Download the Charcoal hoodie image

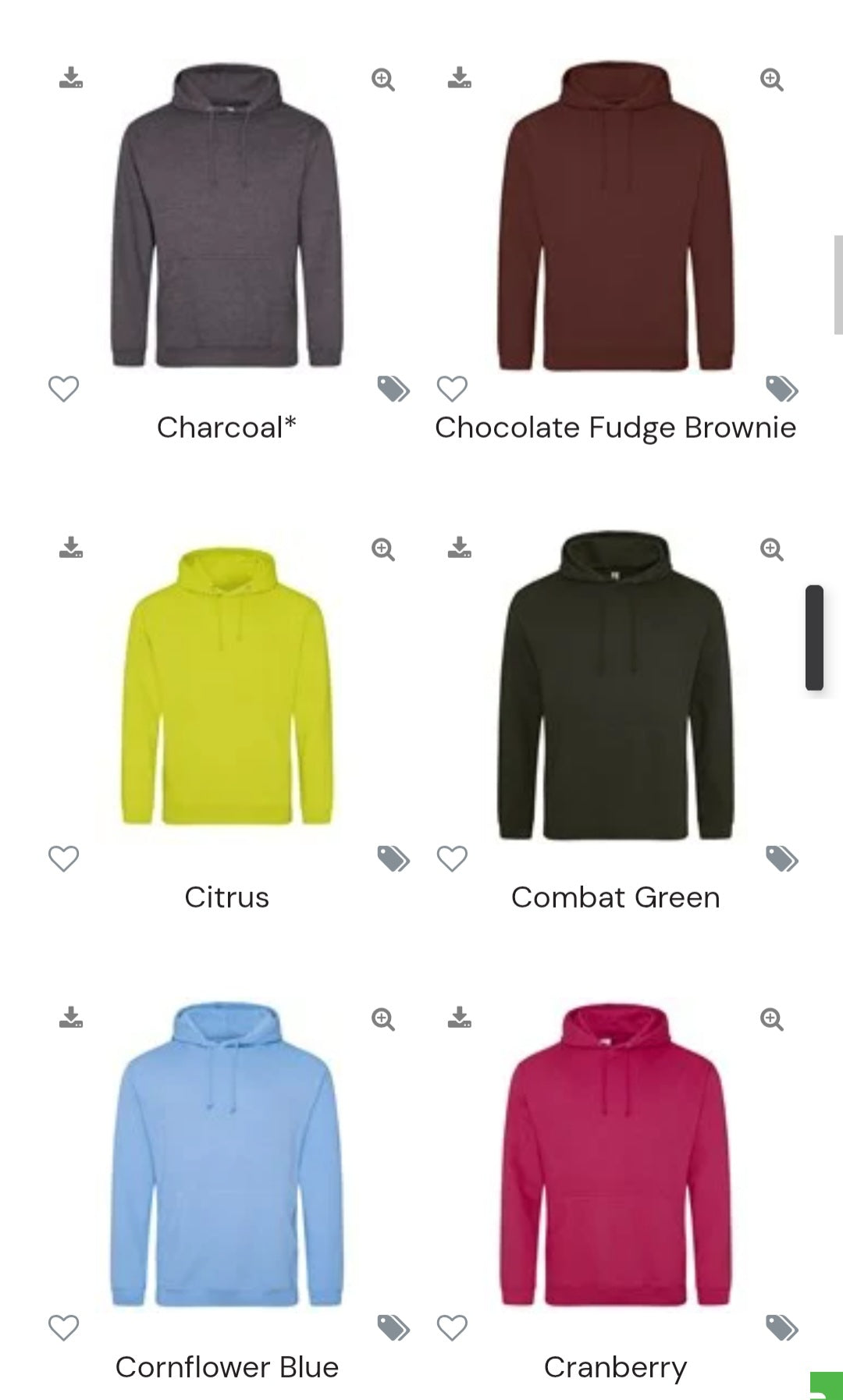click(71, 78)
